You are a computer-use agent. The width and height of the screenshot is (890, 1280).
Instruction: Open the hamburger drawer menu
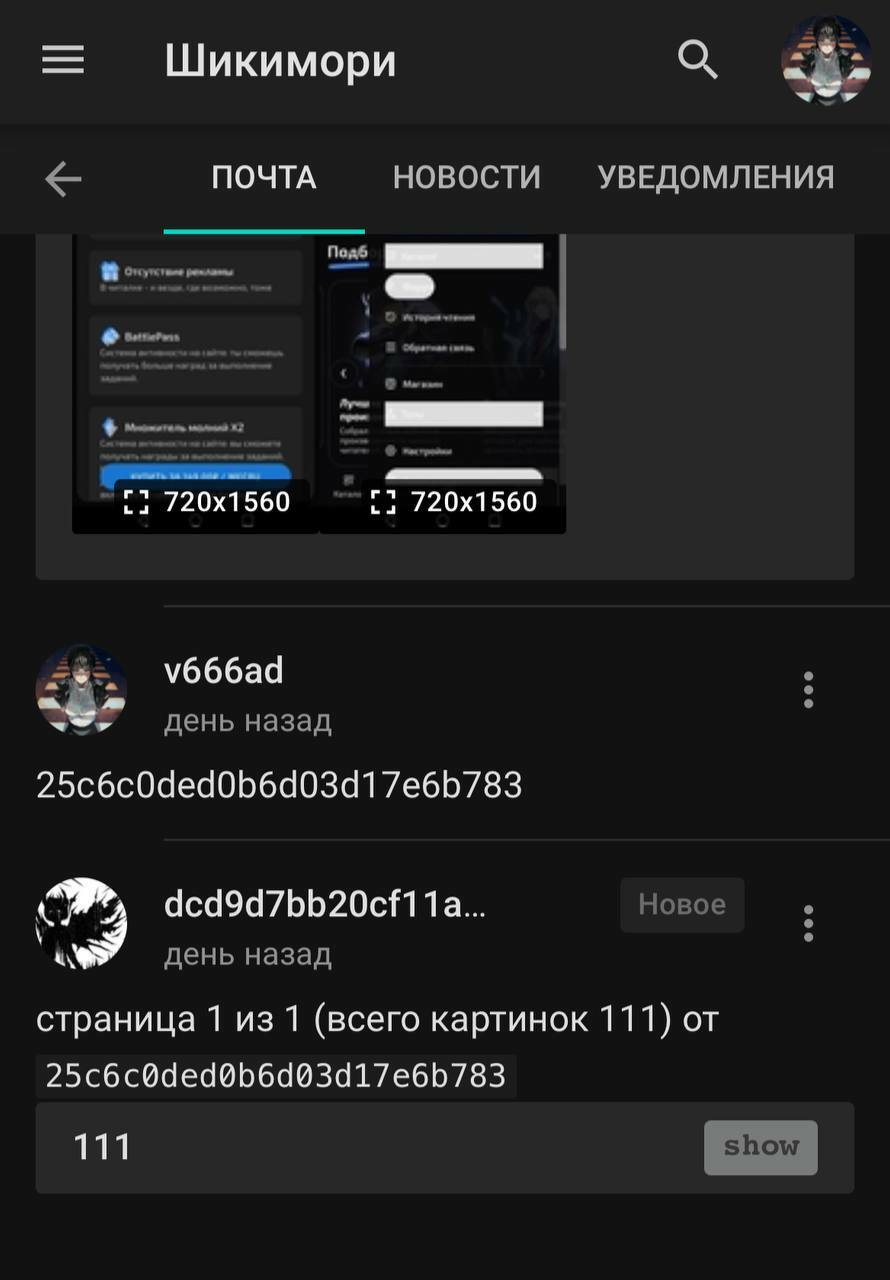(x=63, y=61)
